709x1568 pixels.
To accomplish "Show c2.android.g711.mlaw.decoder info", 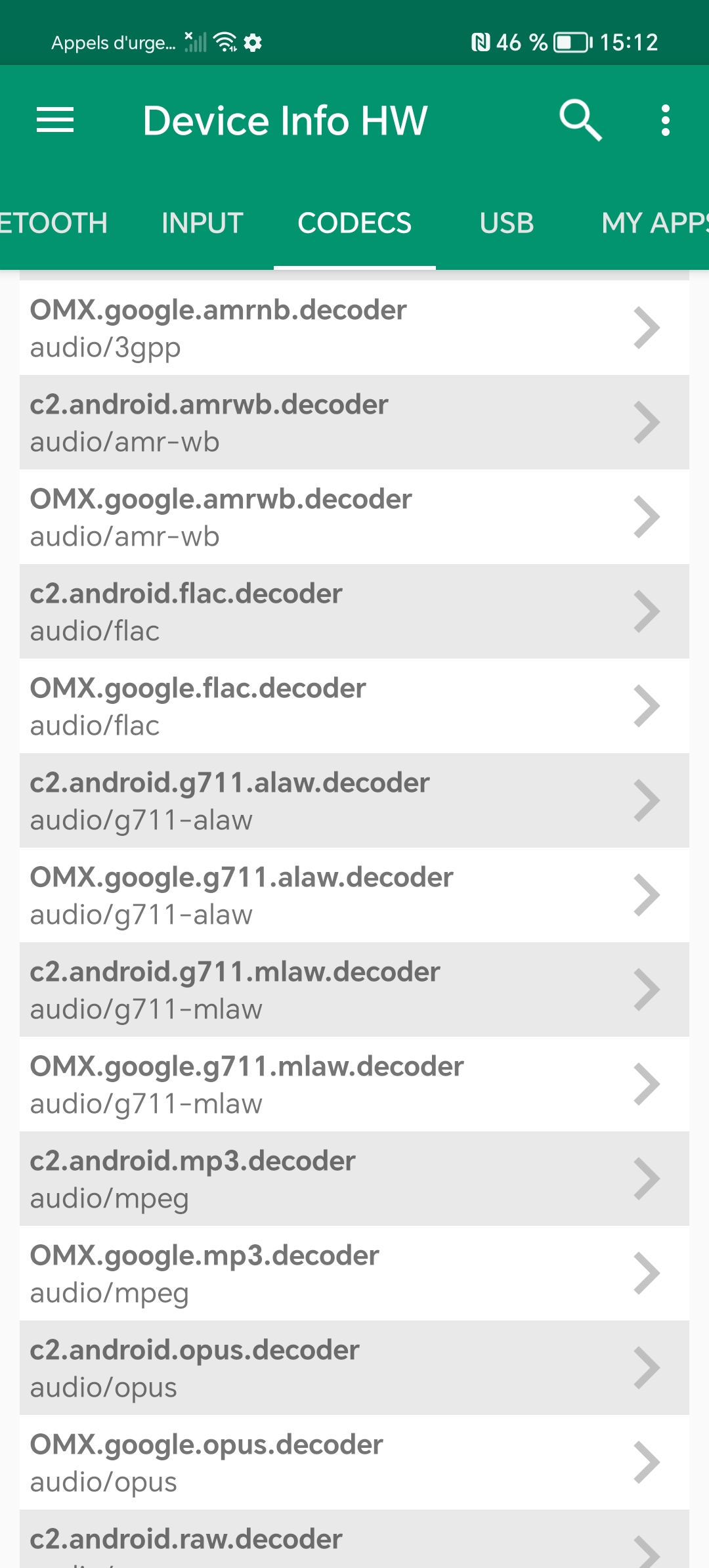I will pos(354,990).
